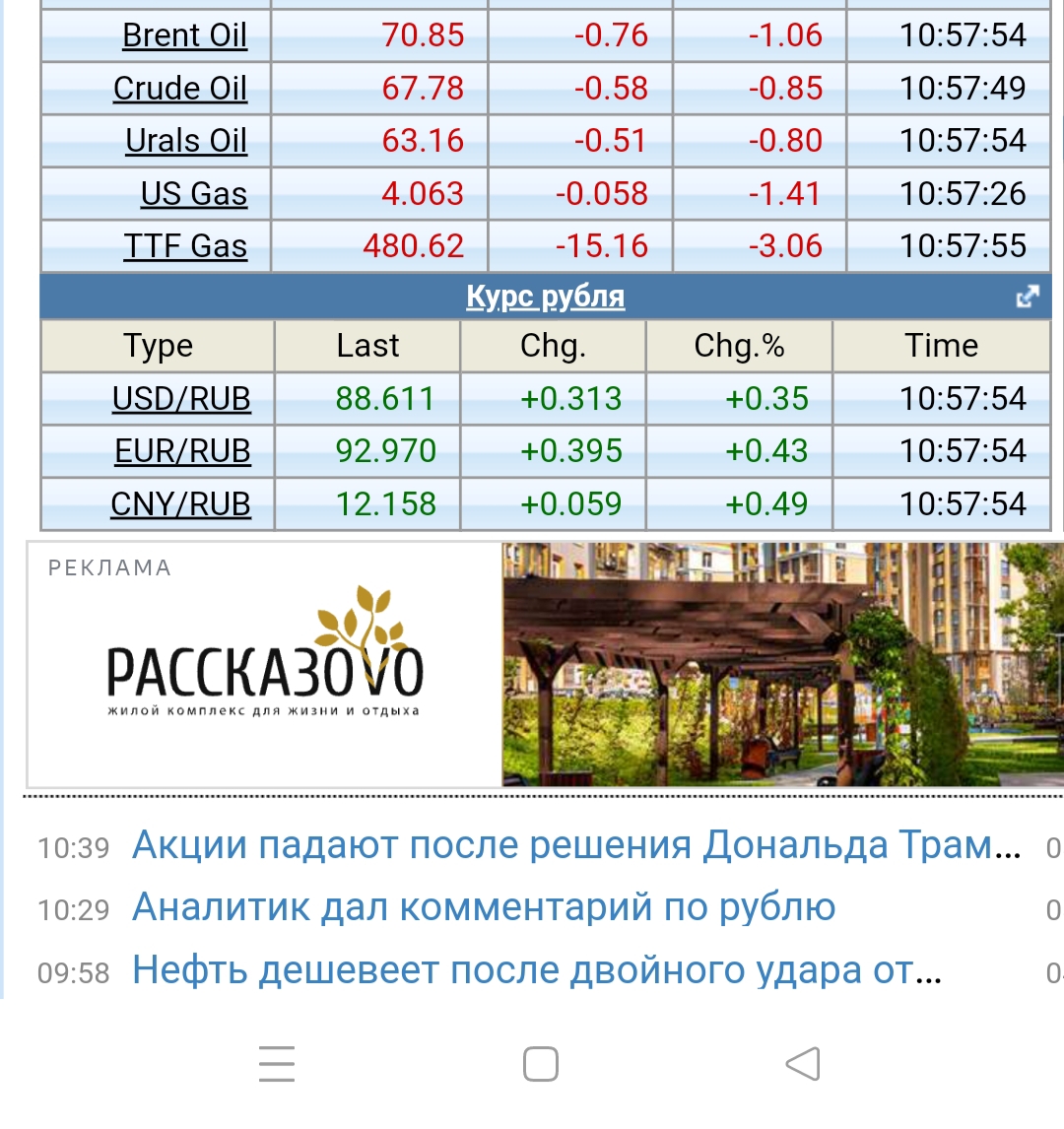This screenshot has height=1129, width=1064.
Task: Open the Рассказово residential complex ad
Action: click(544, 664)
